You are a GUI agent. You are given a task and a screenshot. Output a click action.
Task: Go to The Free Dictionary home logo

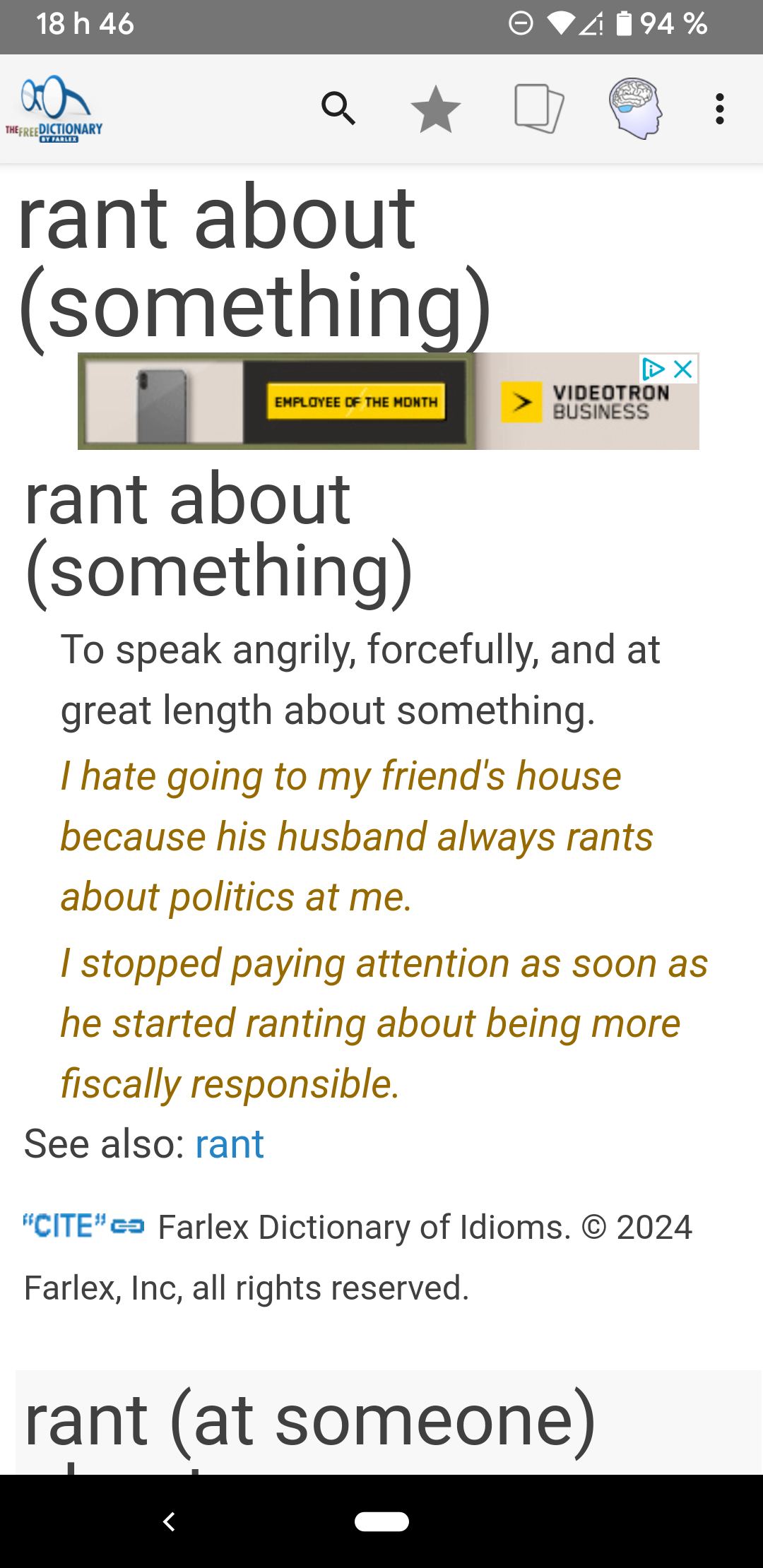[x=55, y=109]
